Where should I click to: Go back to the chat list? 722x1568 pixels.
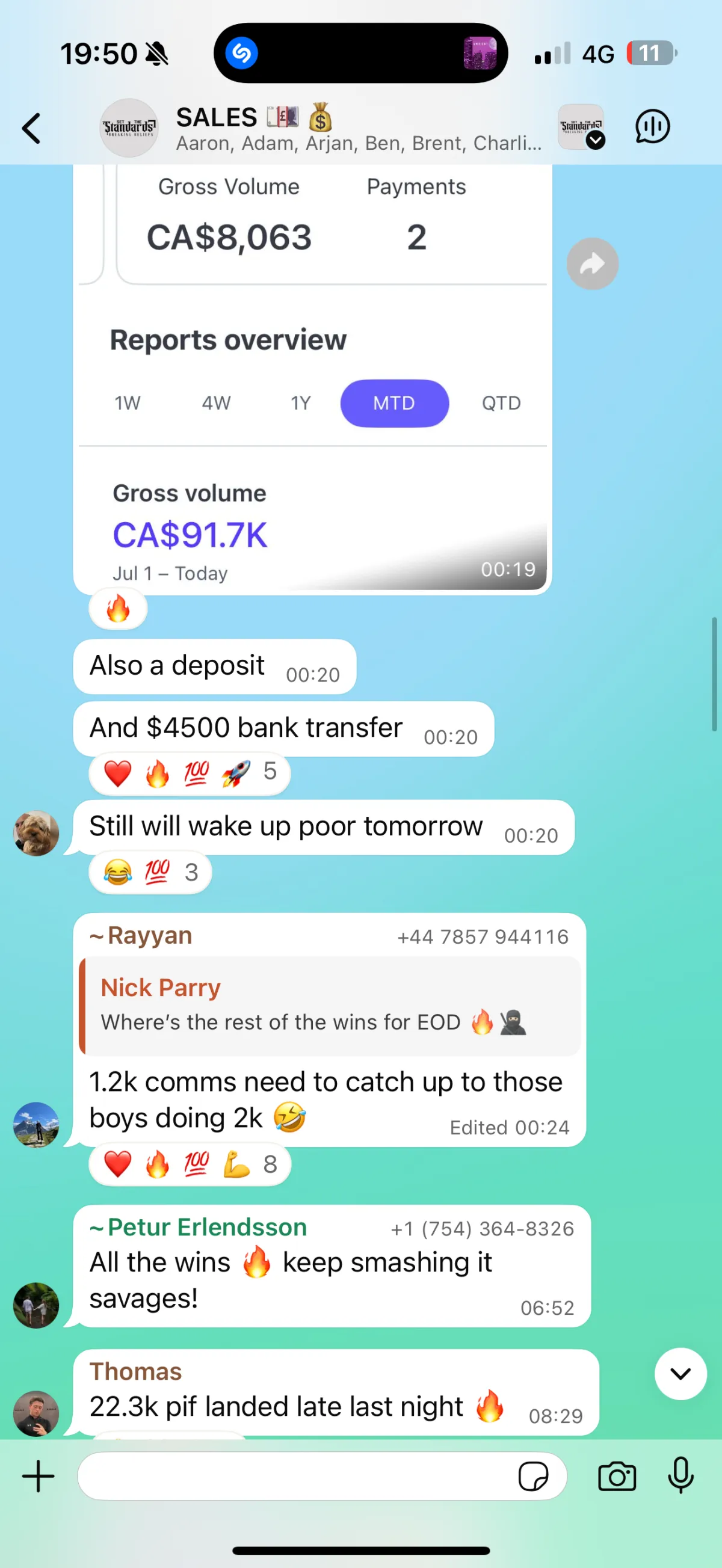coord(32,129)
